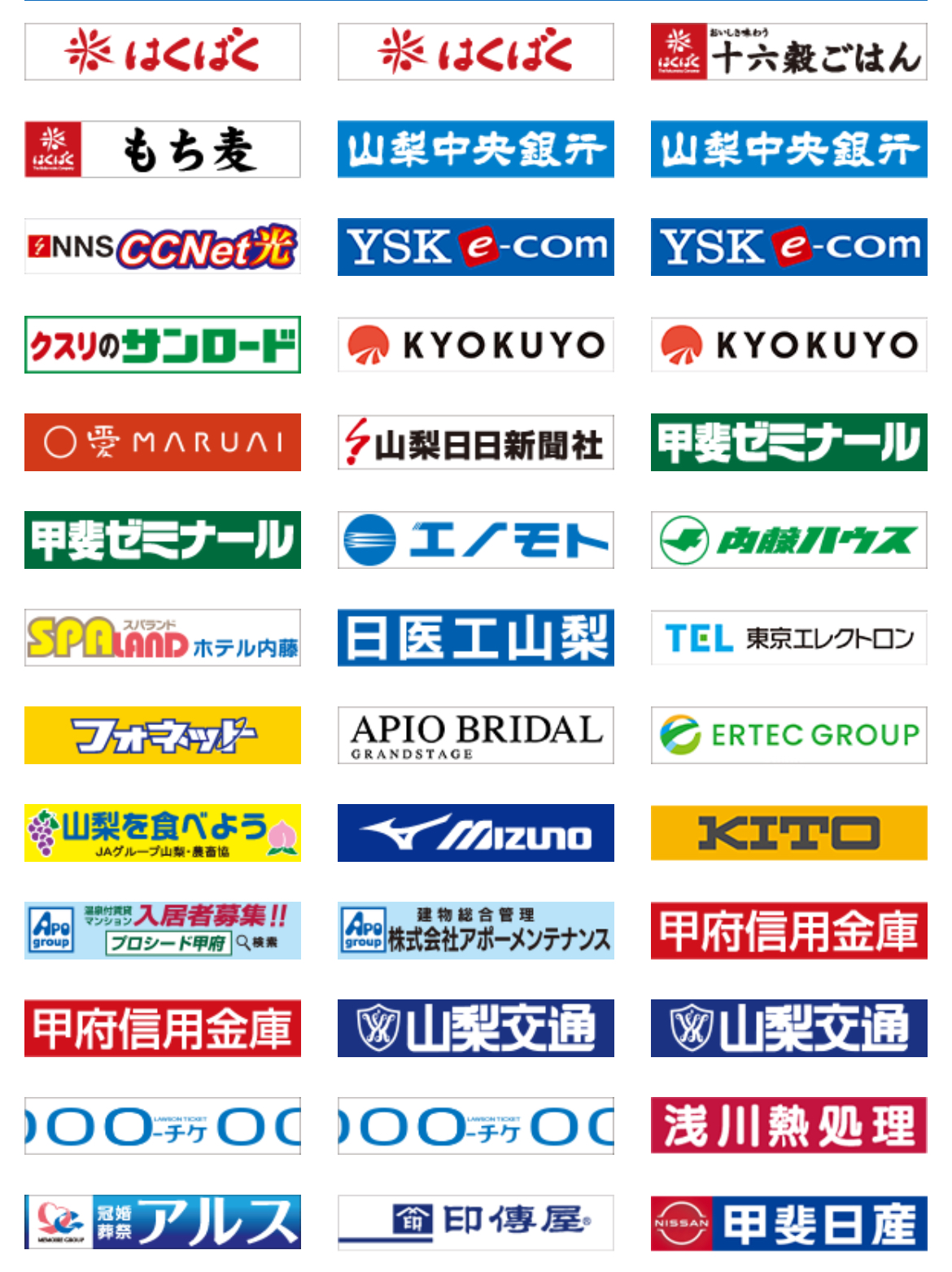This screenshot has width=952, height=1272.
Task: Visit the NNS CCNet光 banner
Action: click(x=162, y=247)
